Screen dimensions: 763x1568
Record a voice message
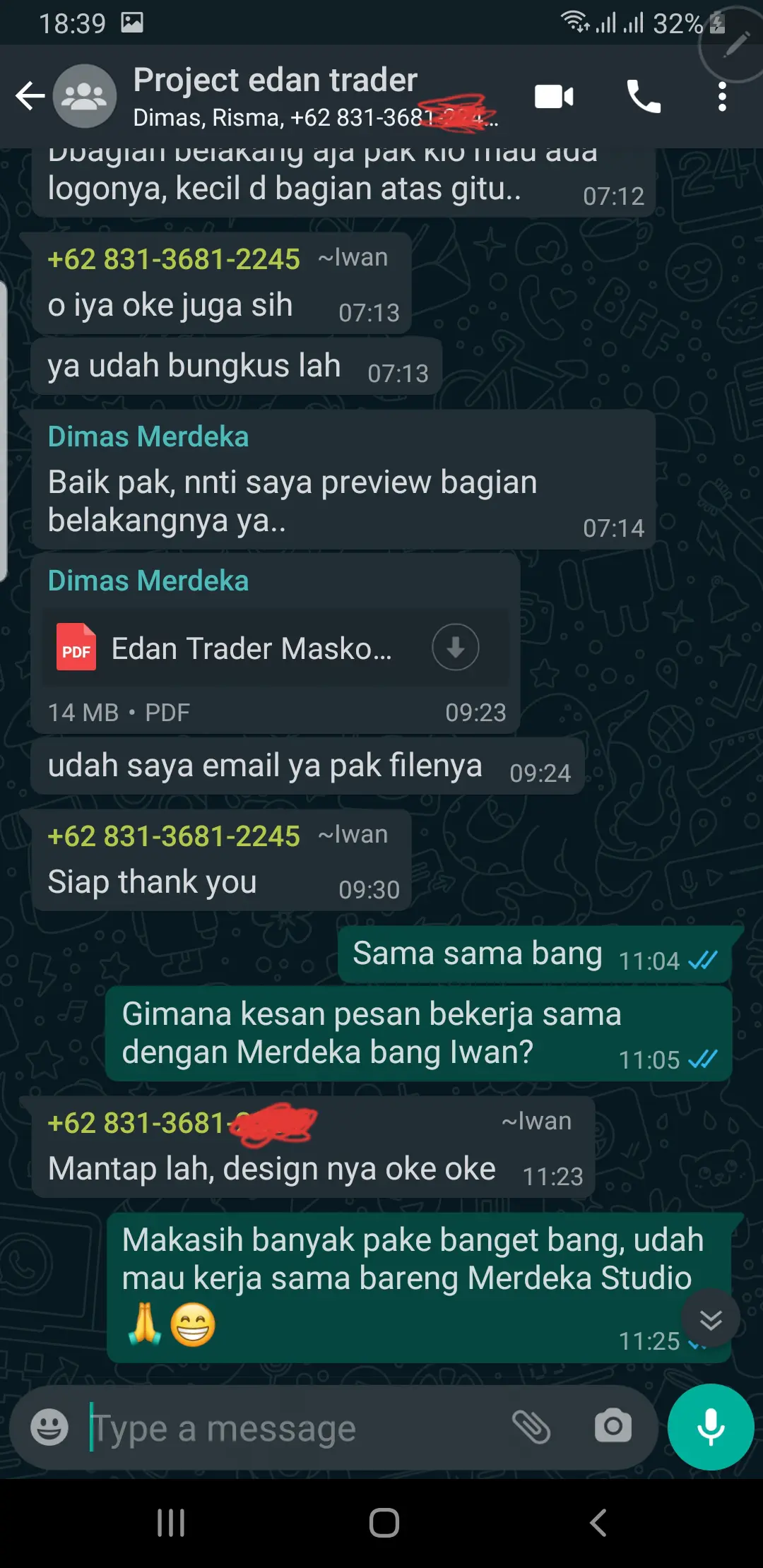tap(711, 1427)
